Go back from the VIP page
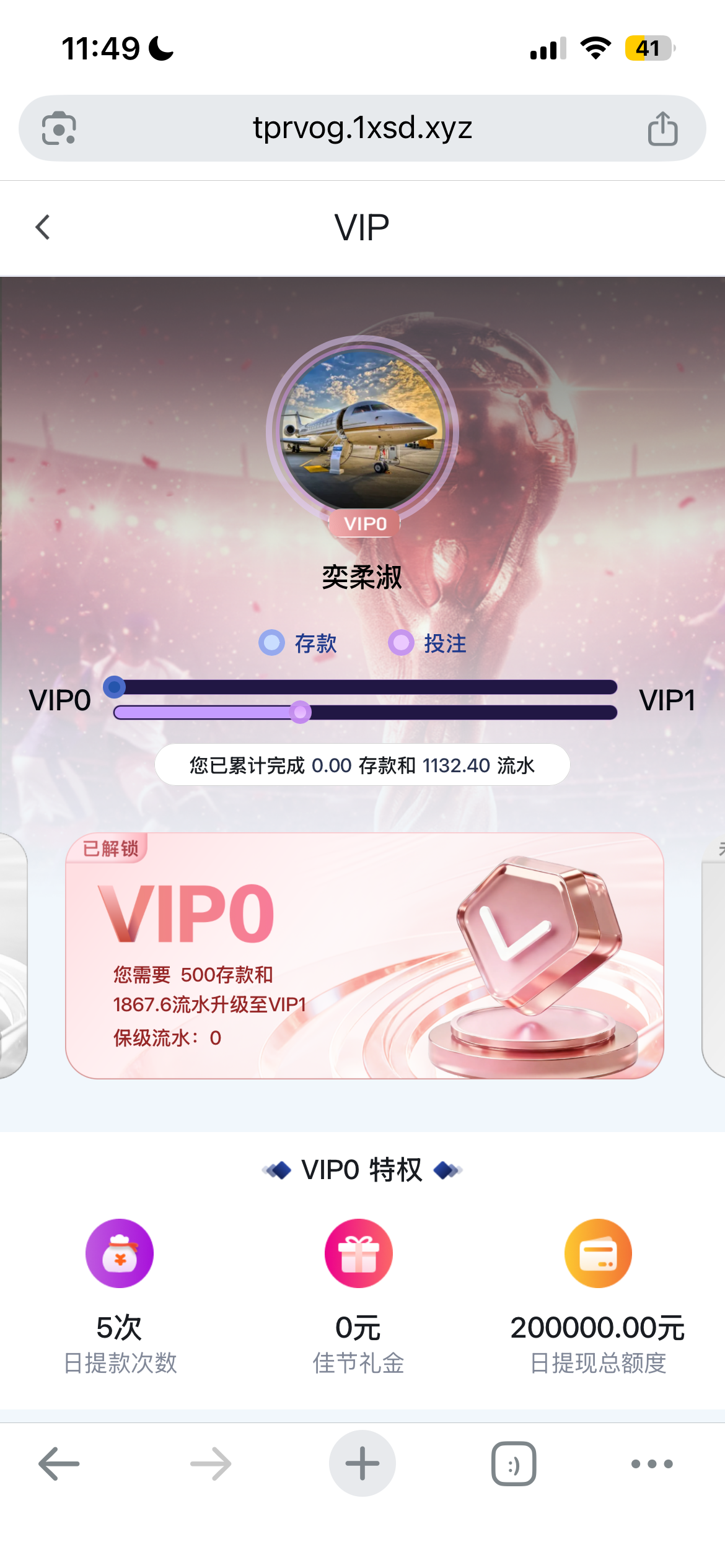The width and height of the screenshot is (725, 1568). pos(43,227)
